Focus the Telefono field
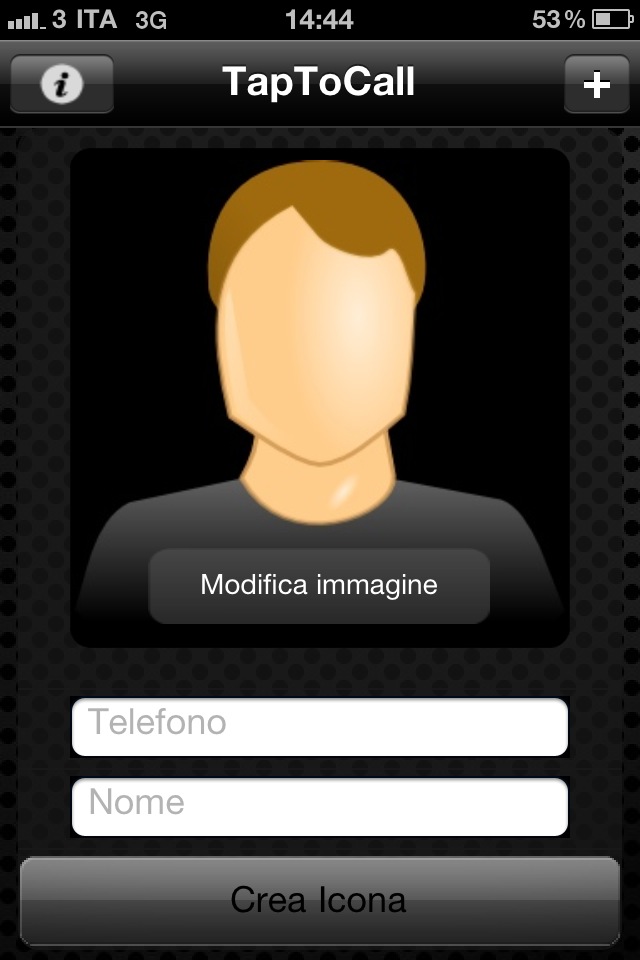Screen dimensions: 640x960 (320, 726)
